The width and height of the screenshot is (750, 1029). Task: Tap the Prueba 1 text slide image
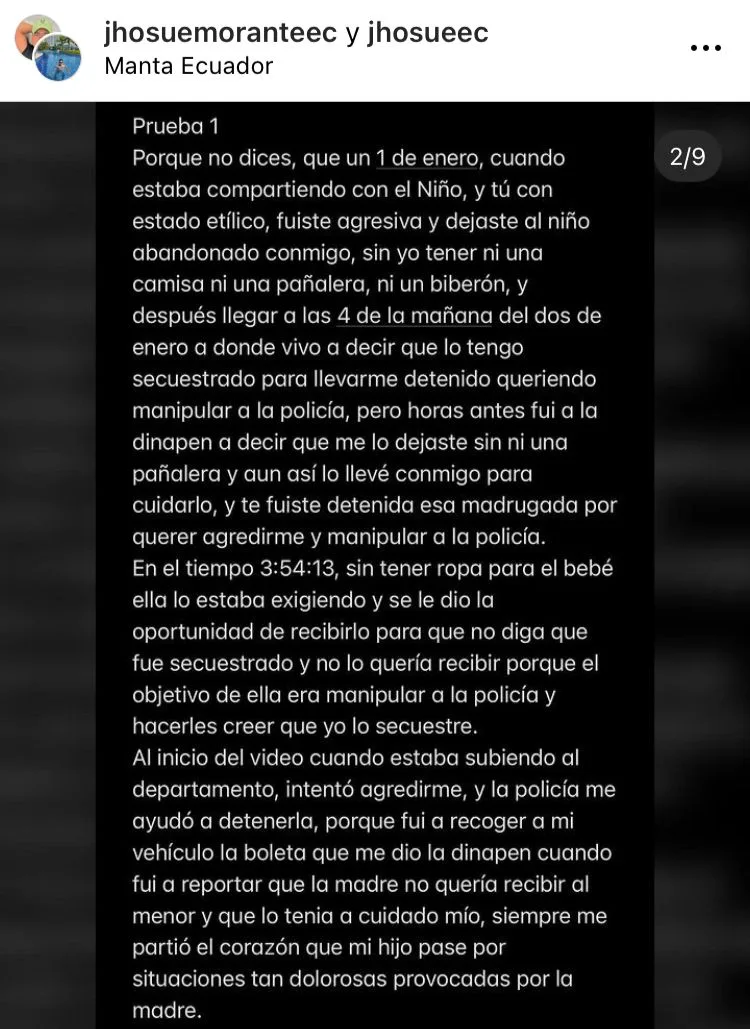(x=375, y=565)
